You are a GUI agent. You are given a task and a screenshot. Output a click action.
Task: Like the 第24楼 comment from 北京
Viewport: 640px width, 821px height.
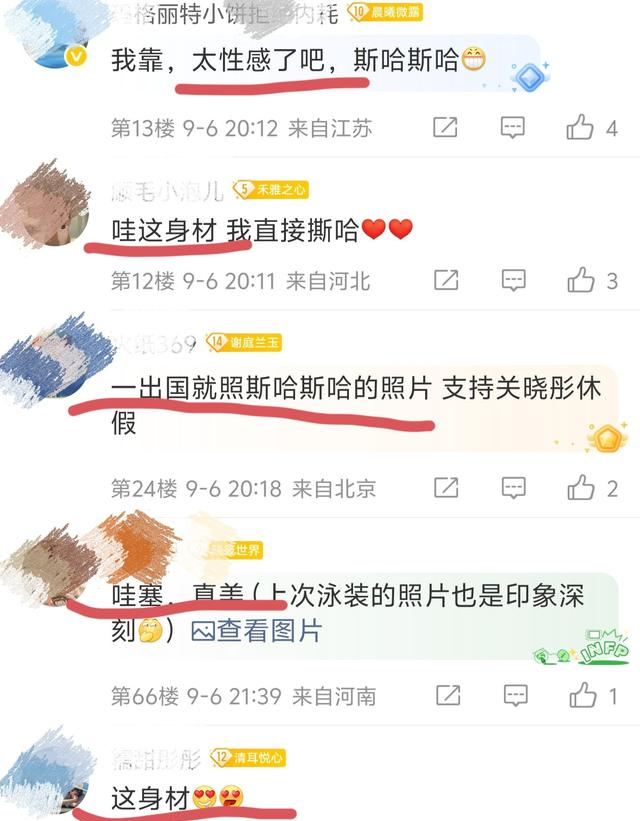[580, 488]
